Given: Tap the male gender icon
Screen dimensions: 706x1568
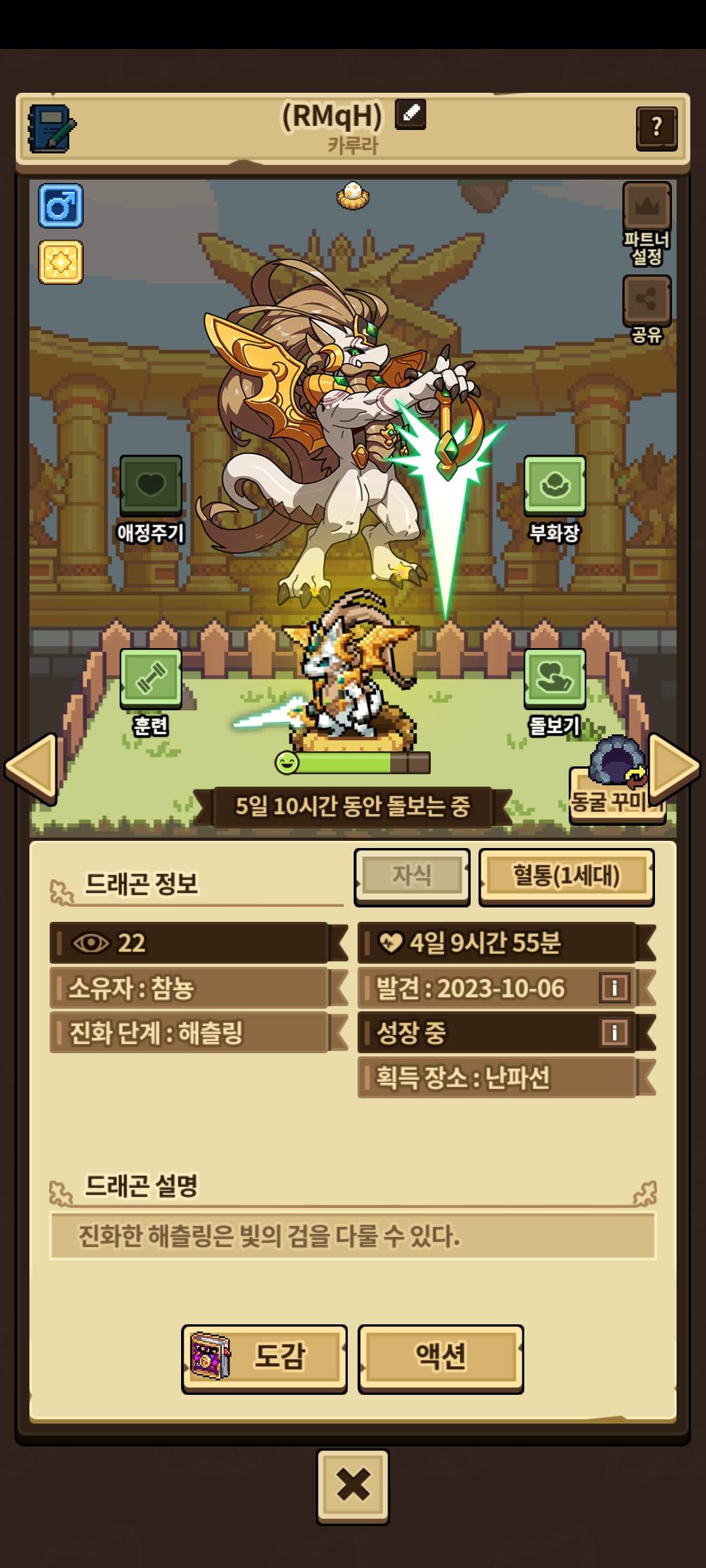Looking at the screenshot, I should point(60,206).
